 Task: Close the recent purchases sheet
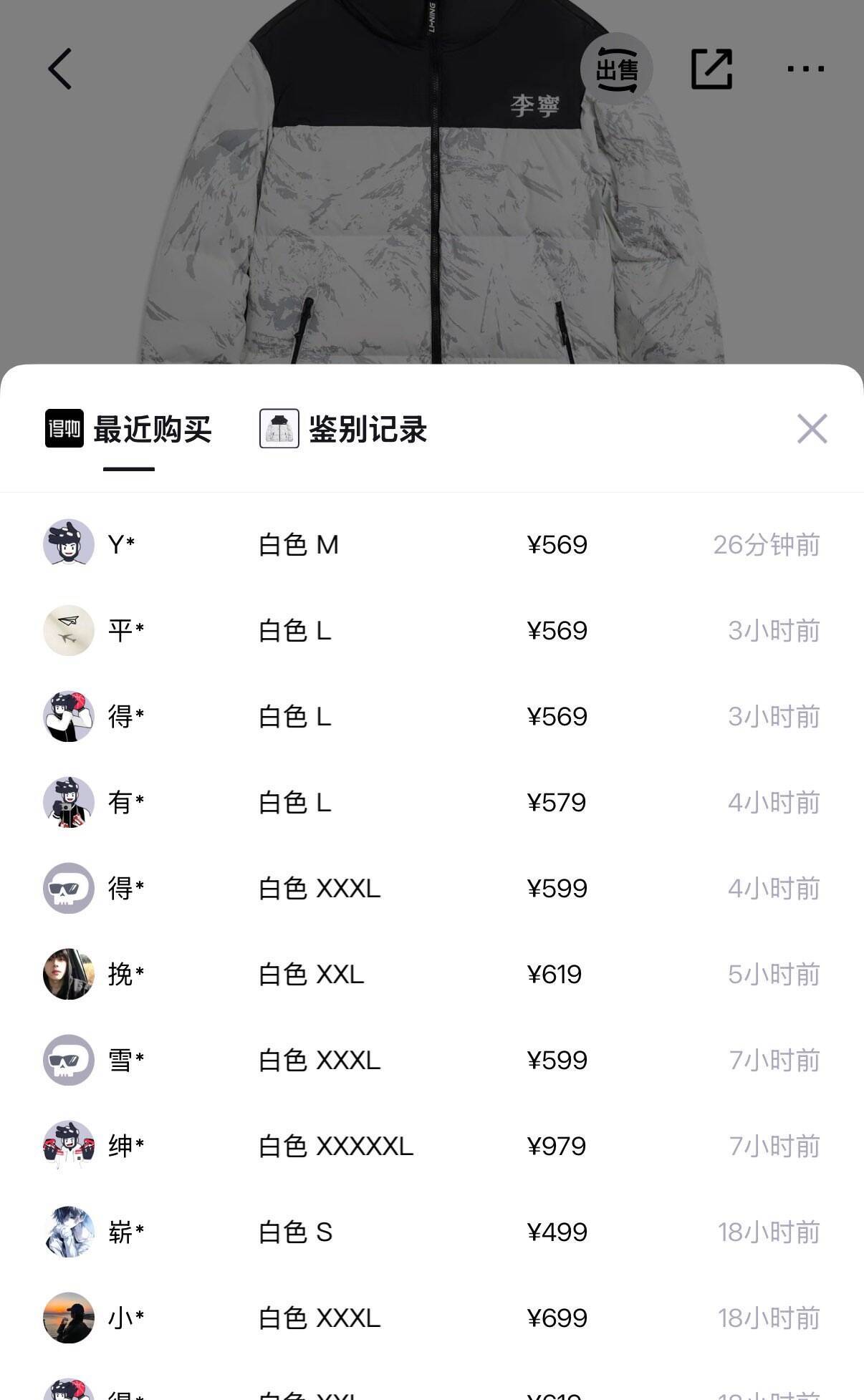812,429
